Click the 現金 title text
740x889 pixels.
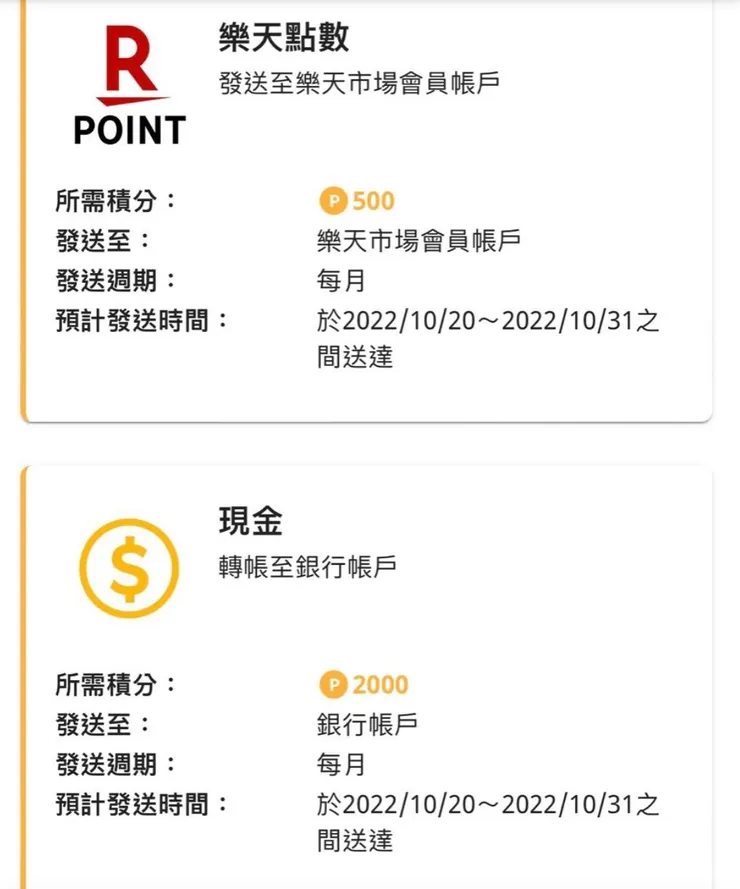(242, 519)
